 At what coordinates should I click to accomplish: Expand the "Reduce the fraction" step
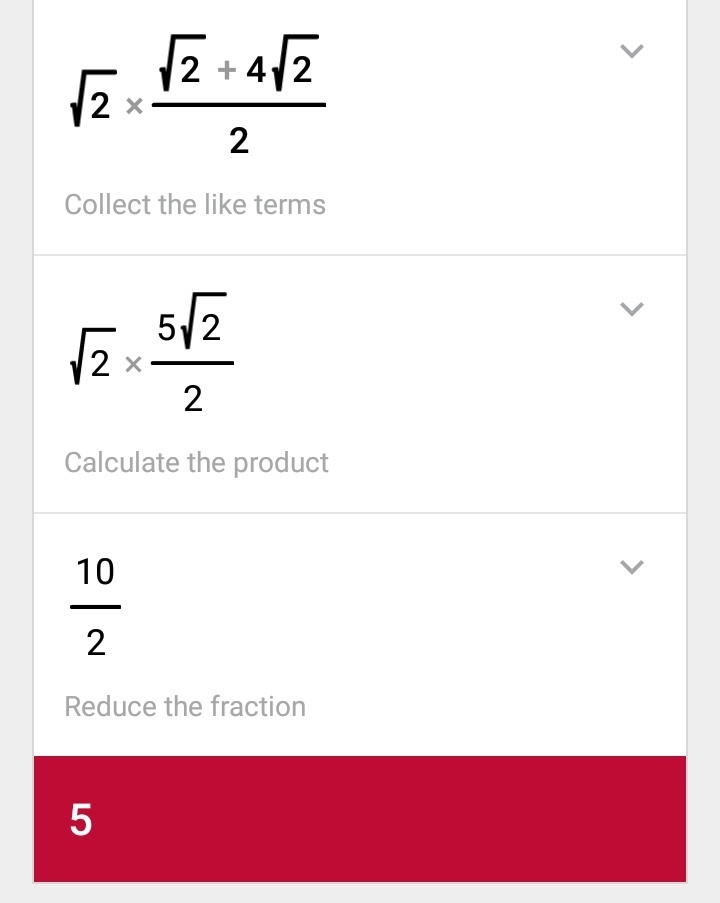point(631,567)
